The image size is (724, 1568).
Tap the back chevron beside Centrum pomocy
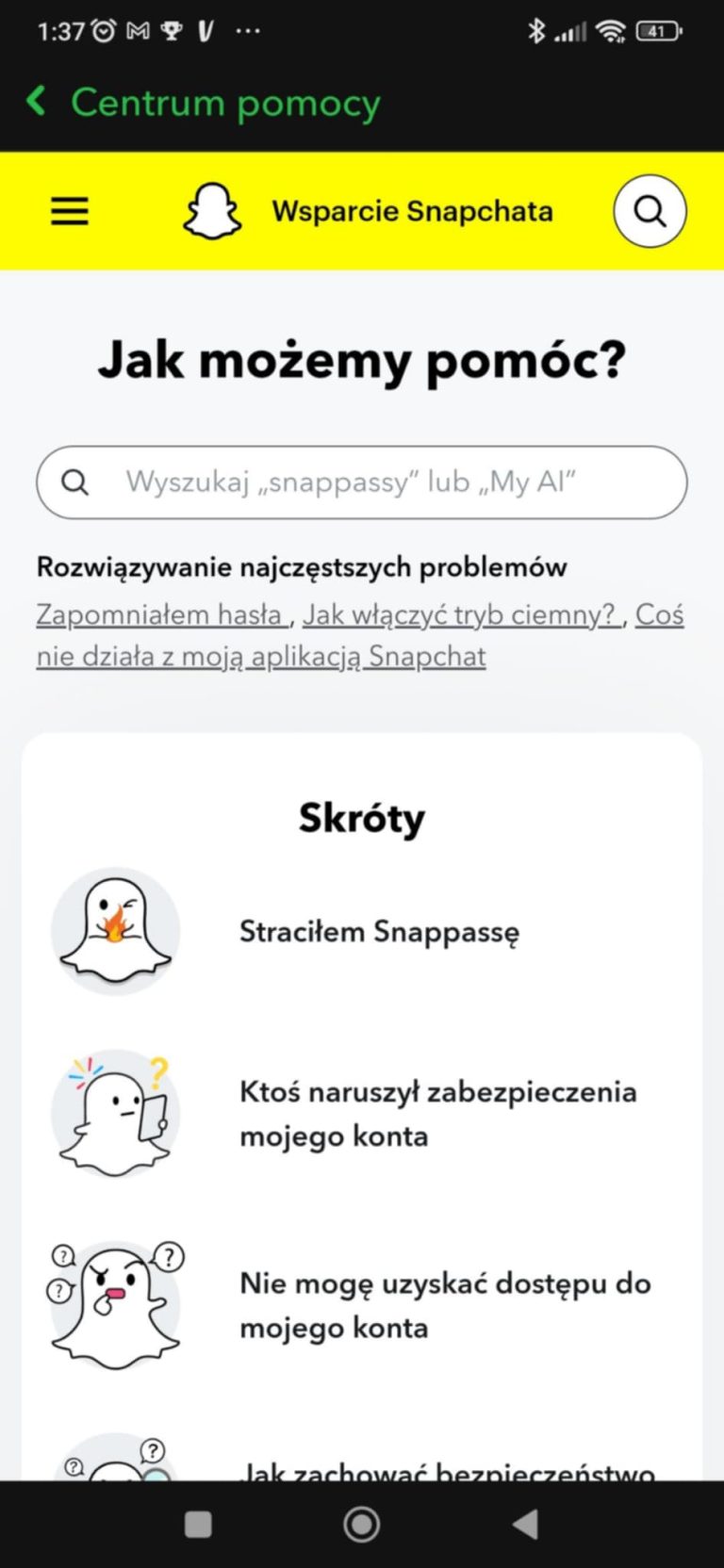[x=36, y=101]
